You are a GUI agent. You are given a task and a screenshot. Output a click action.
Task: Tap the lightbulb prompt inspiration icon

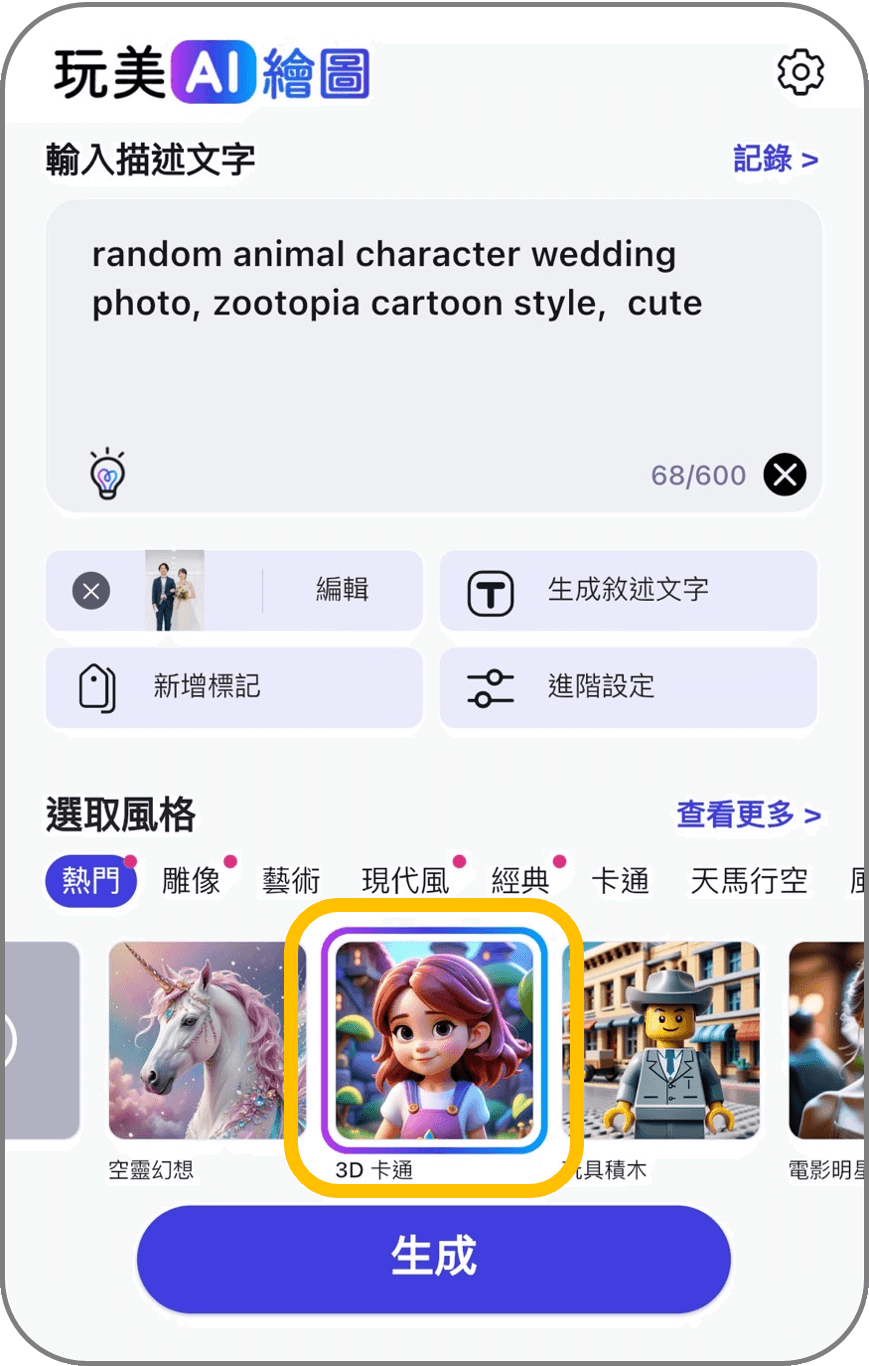click(x=106, y=475)
